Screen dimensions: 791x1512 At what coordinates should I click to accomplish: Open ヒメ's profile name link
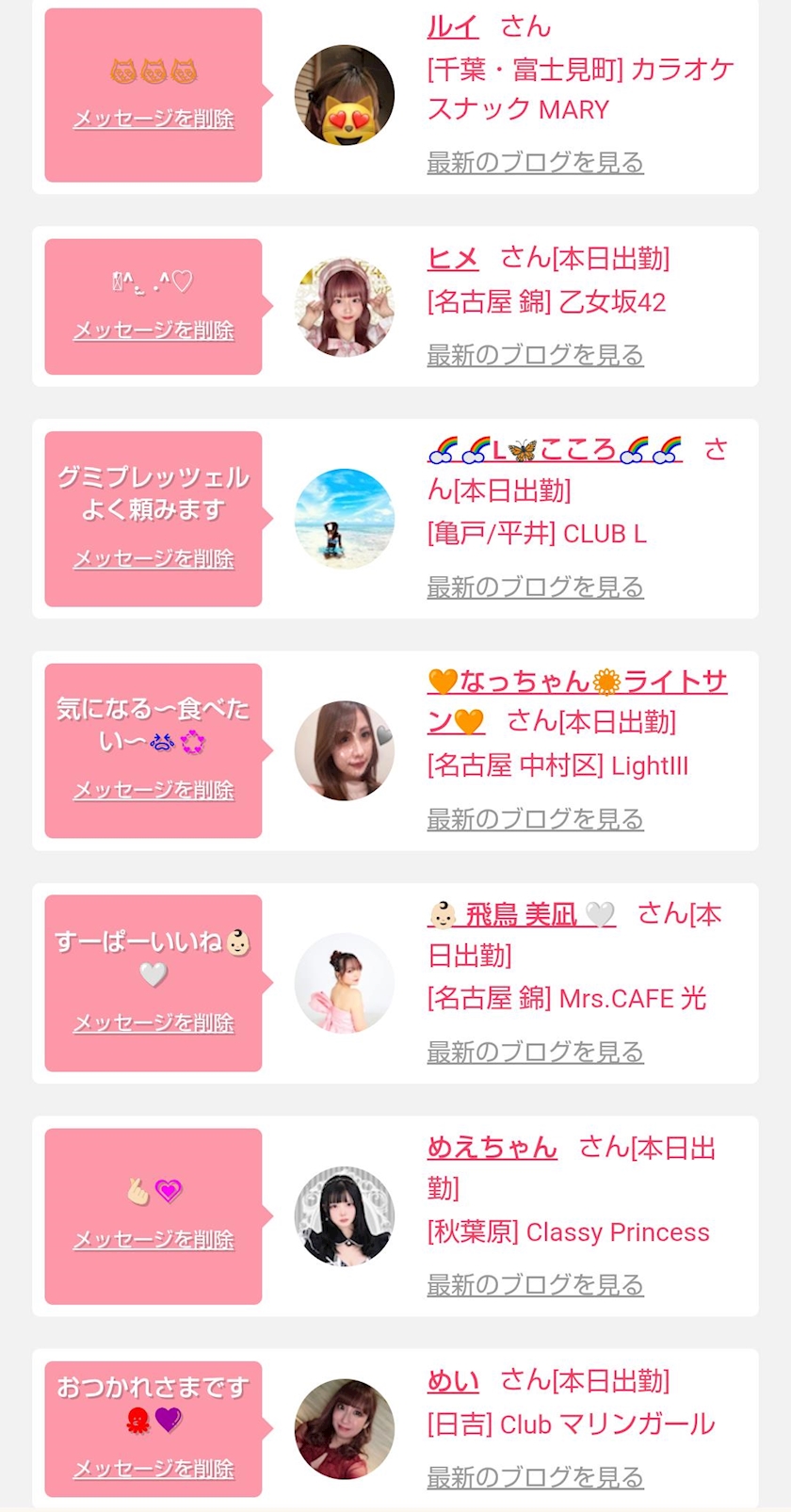(x=453, y=257)
